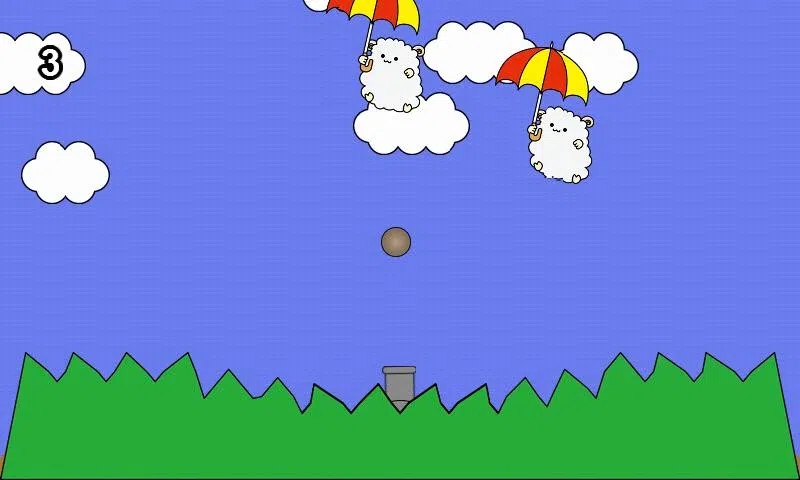Shoot the parachuting sheep on the right
The image size is (800, 480).
pyautogui.click(x=560, y=145)
